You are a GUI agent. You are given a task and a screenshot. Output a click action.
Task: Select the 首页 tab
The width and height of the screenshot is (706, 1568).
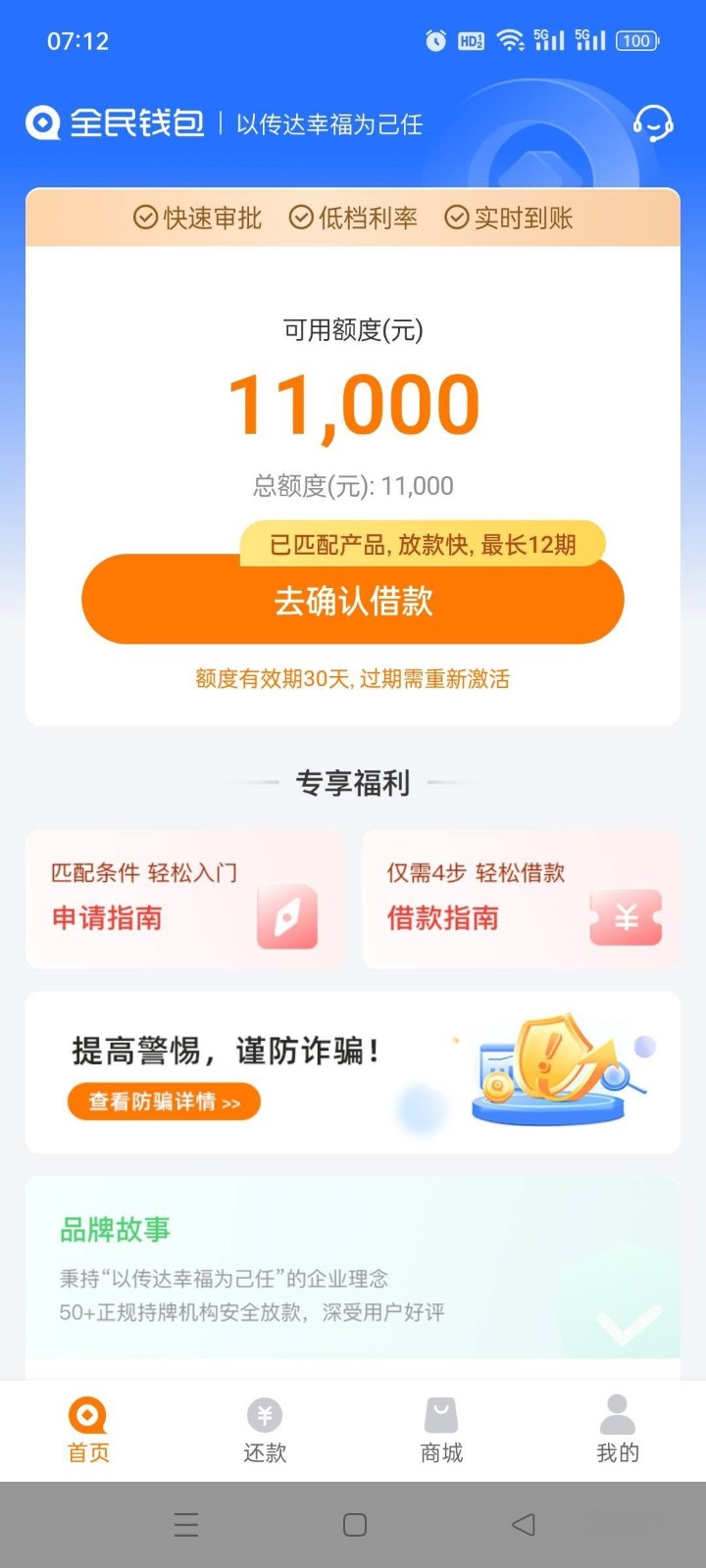[88, 1431]
